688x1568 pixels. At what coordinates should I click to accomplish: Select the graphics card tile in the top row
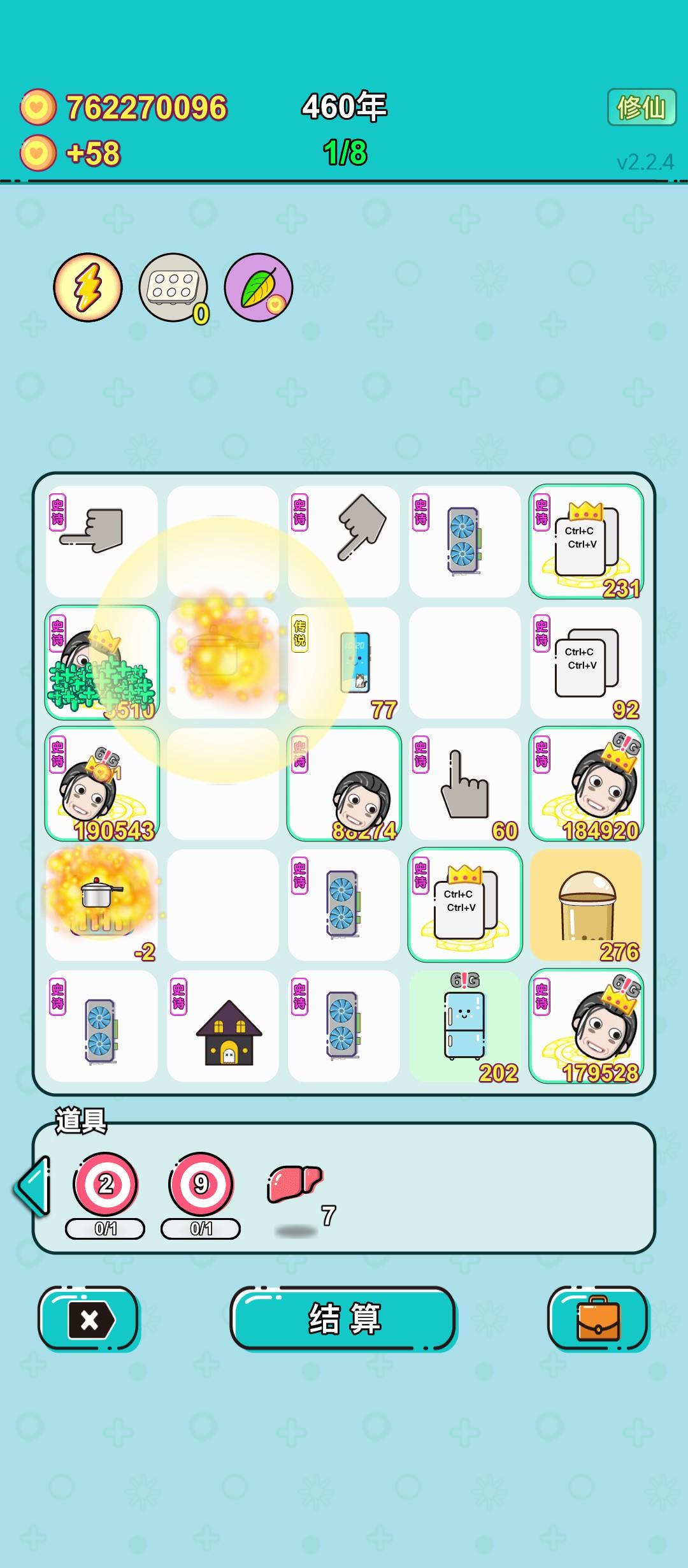coord(464,541)
